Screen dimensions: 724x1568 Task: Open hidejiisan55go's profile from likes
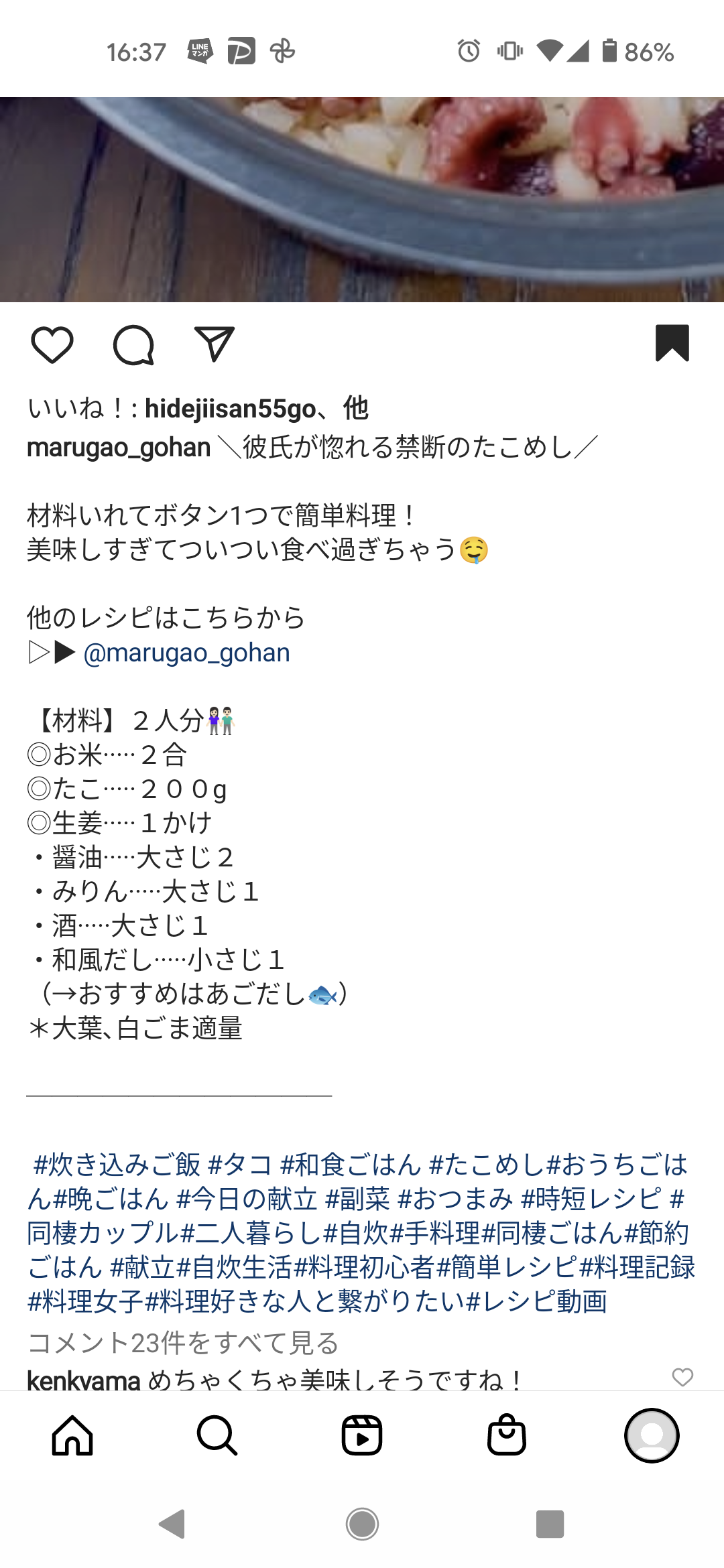230,408
